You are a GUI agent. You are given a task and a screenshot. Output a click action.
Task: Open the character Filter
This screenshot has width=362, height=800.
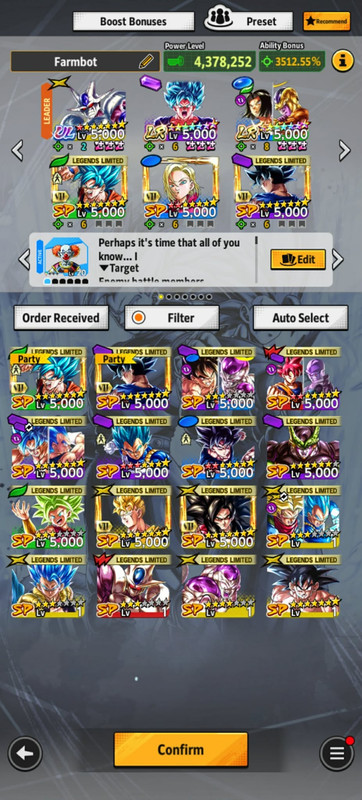(x=172, y=318)
